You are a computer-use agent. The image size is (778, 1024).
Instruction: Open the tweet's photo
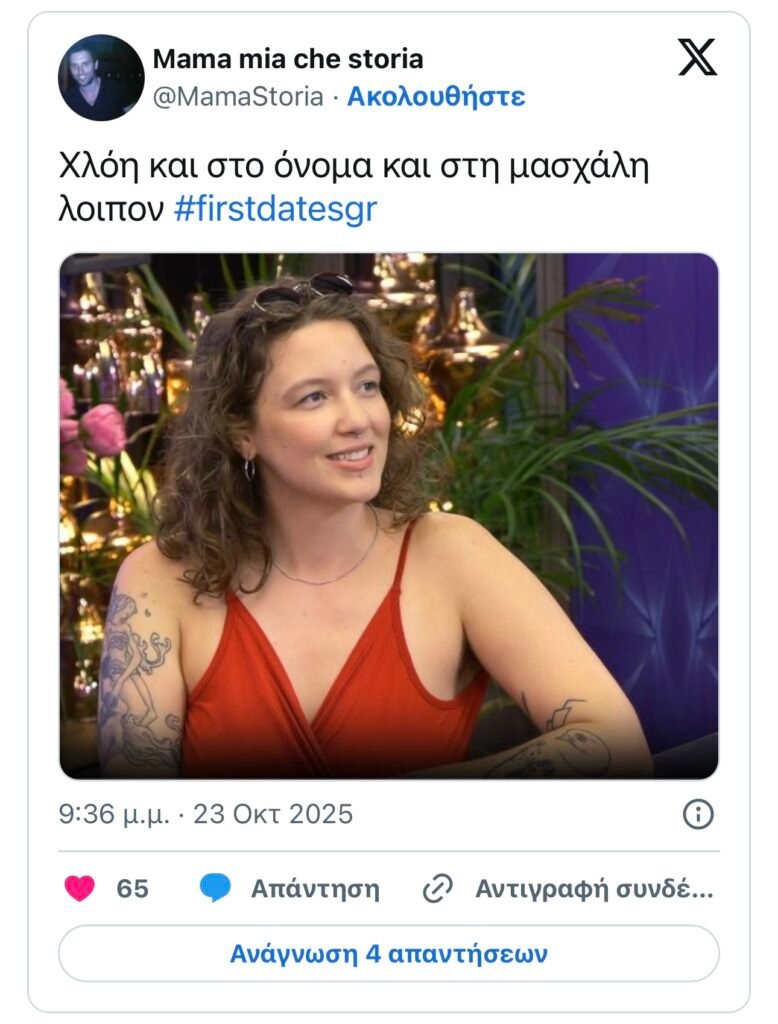click(388, 515)
